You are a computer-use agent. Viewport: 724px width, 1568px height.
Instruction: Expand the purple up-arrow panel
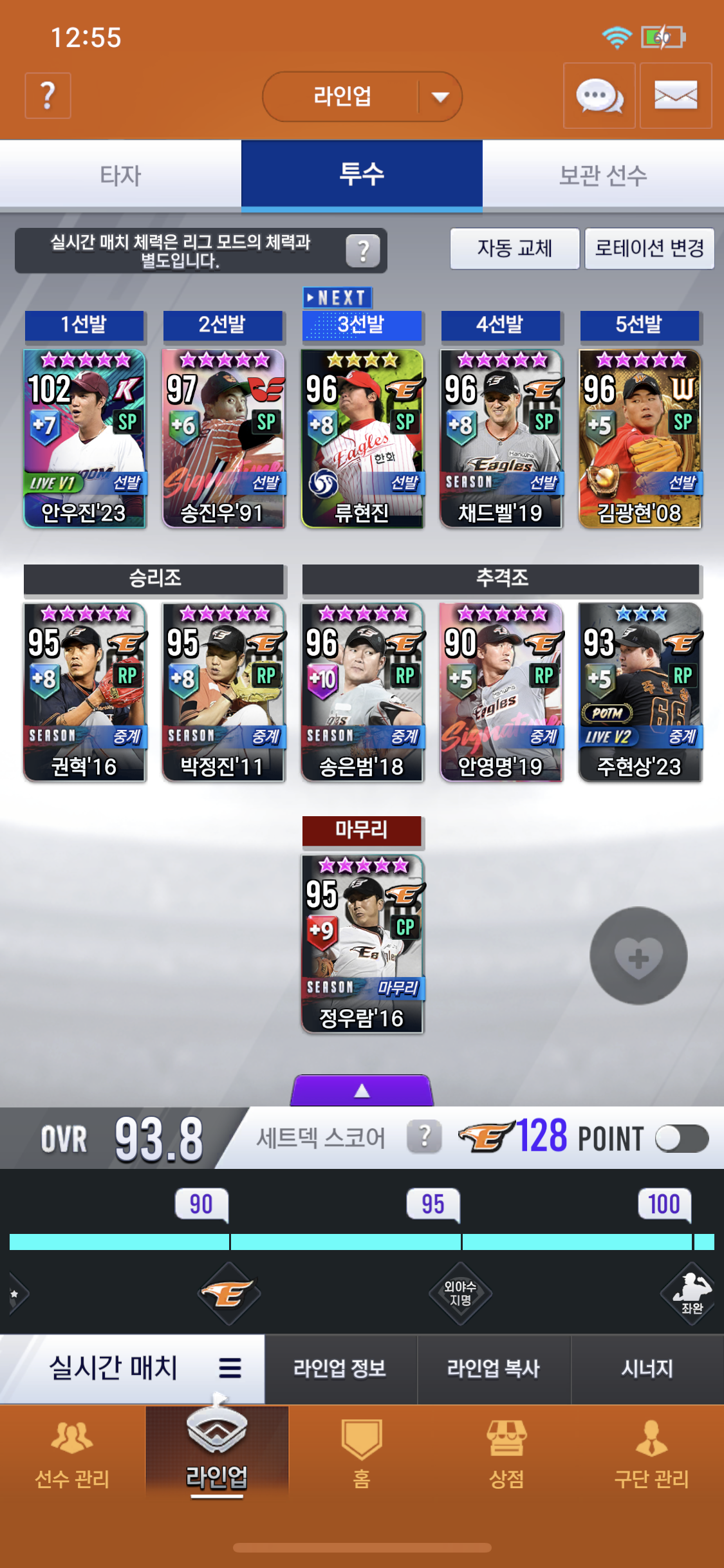362,1090
